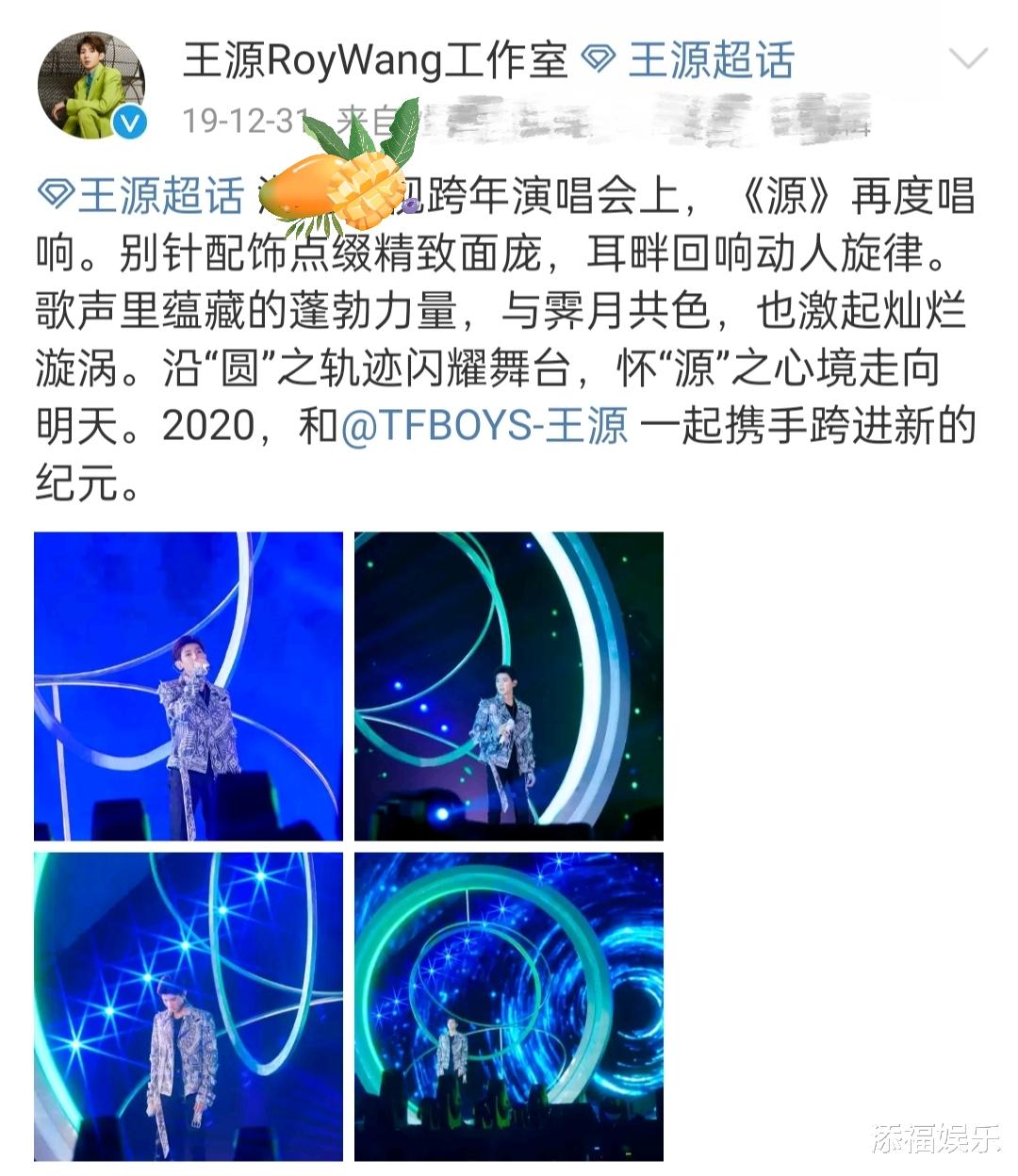The image size is (1018, 1176).
Task: Open the 王源RoyWang工作室 profile avatar
Action: point(90,80)
